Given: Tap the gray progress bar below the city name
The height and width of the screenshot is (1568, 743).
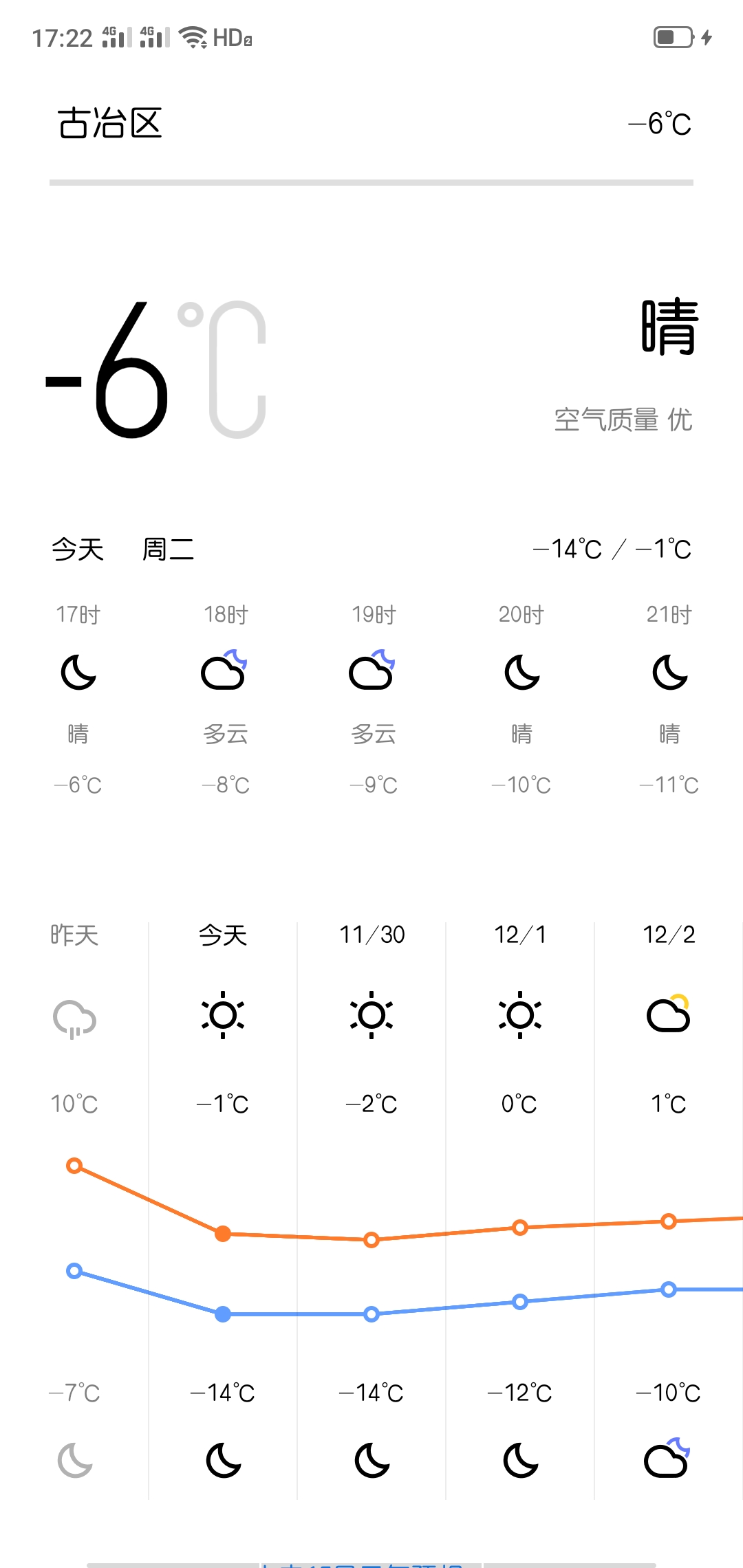Looking at the screenshot, I should pos(371,182).
